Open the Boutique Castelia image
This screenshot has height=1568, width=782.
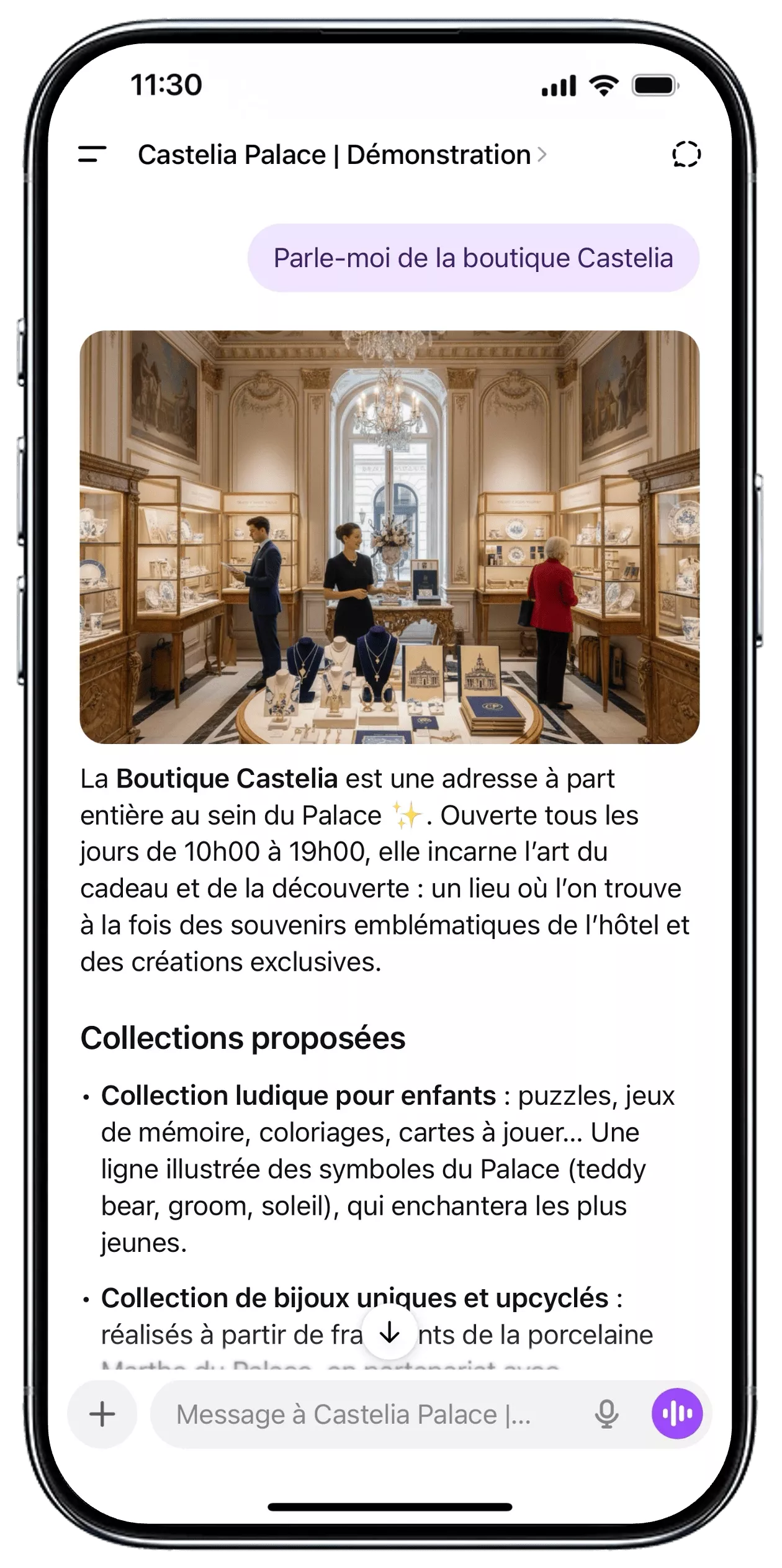pos(390,537)
